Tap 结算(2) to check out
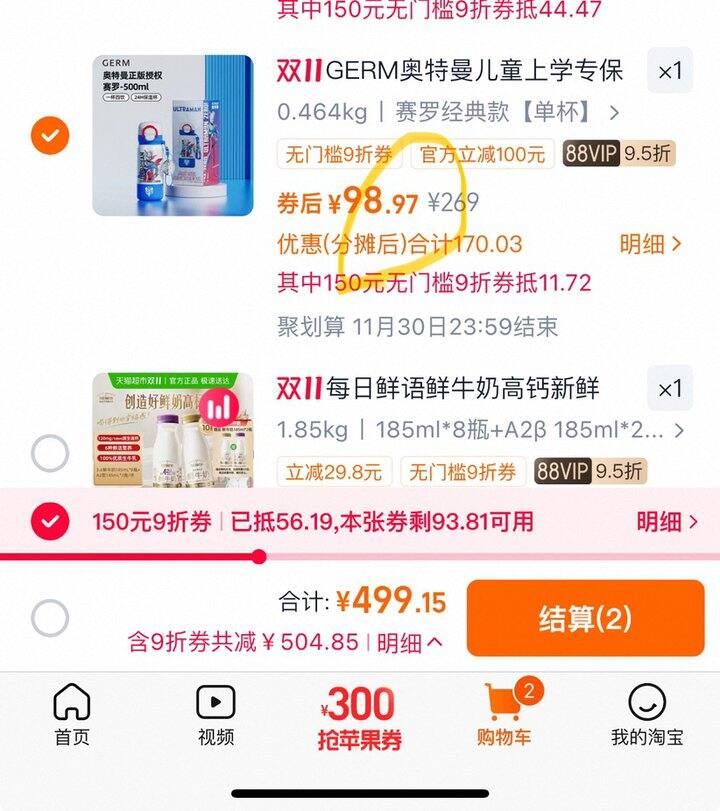The height and width of the screenshot is (811, 720). coord(585,618)
